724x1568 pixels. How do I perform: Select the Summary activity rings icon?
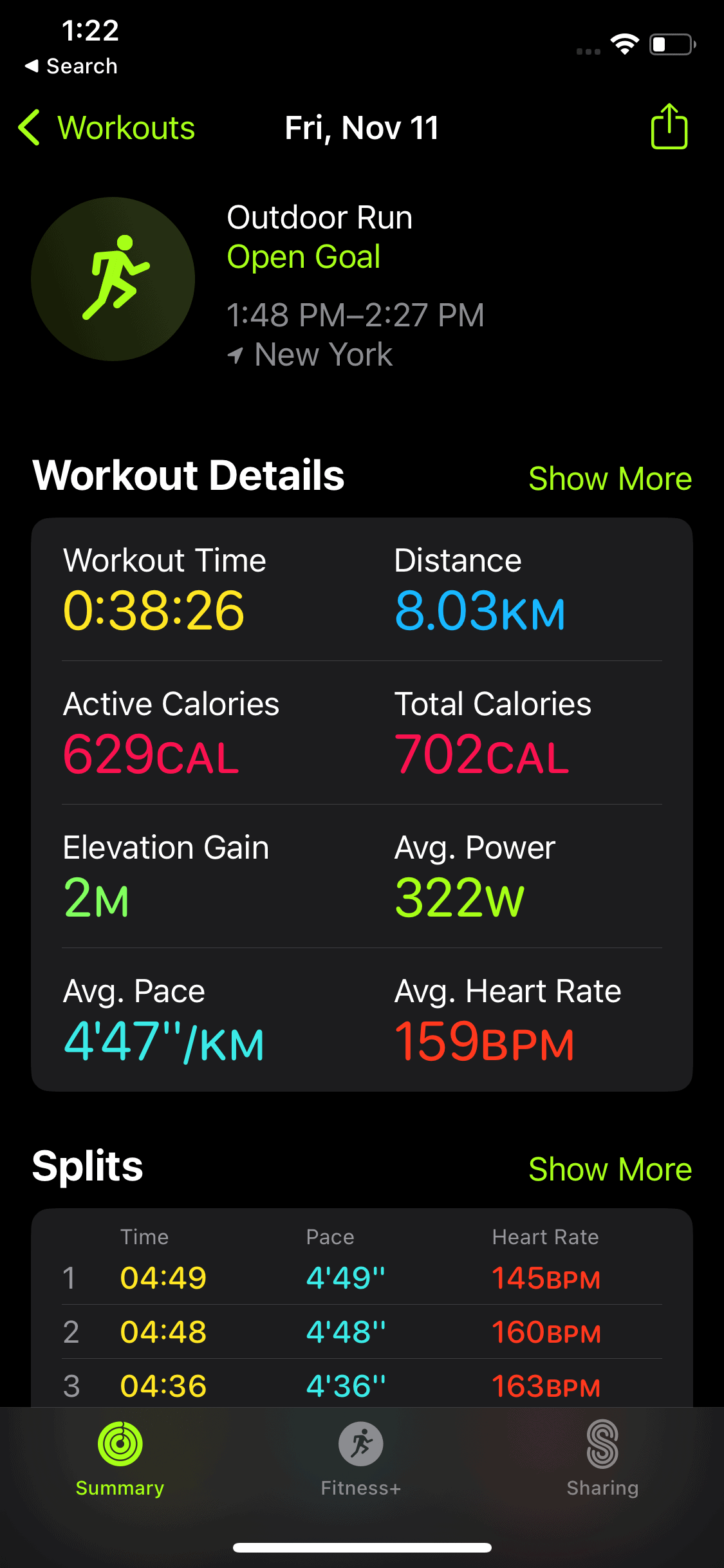119,1443
